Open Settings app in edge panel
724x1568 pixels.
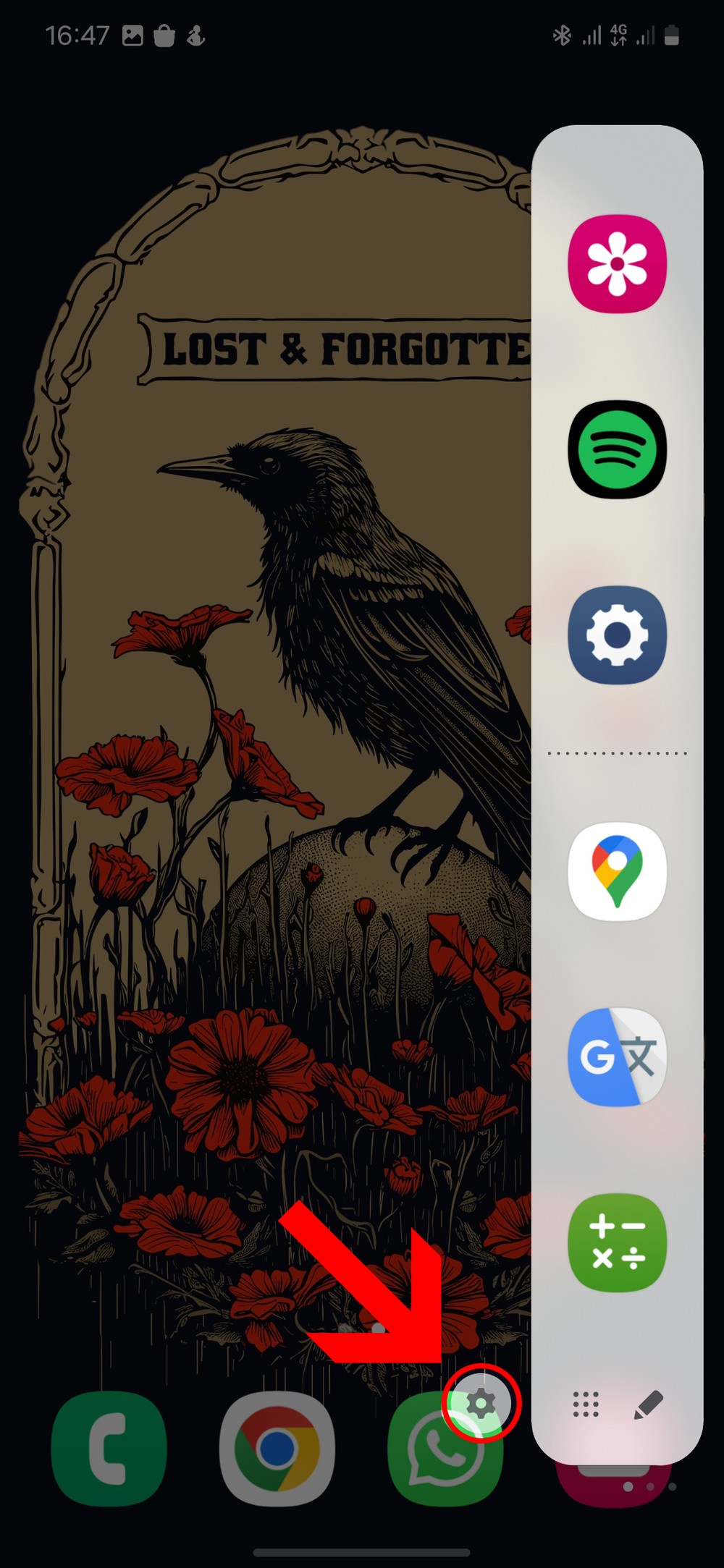(x=617, y=635)
